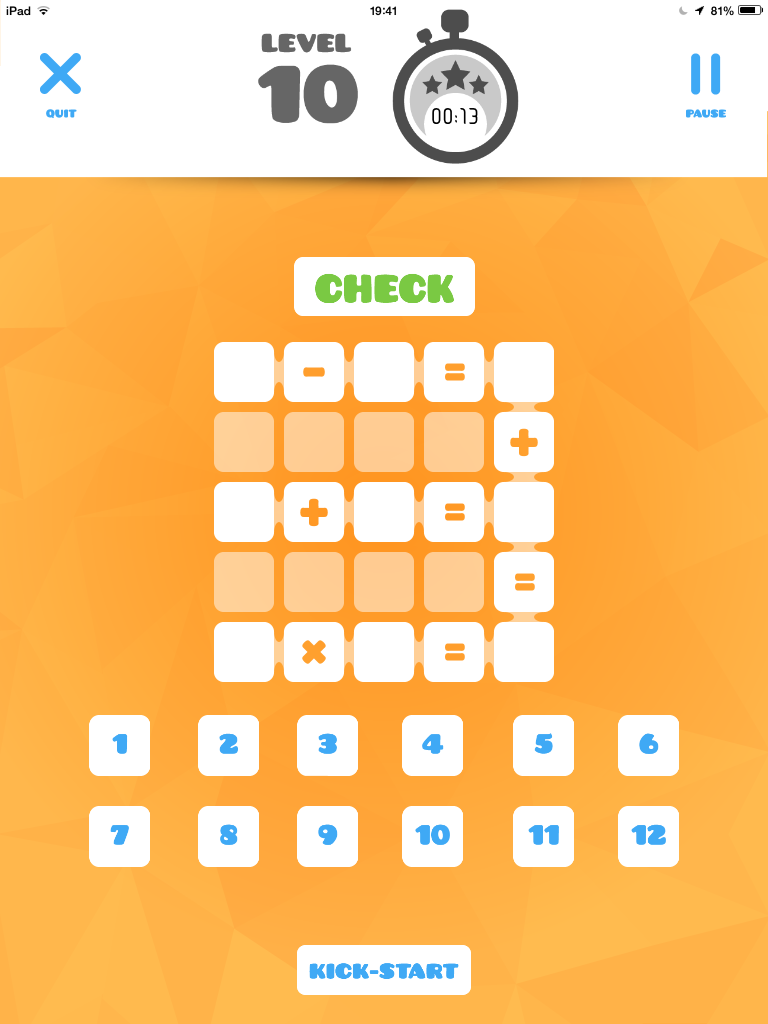Choose number tile 6
The image size is (768, 1024).
click(648, 745)
